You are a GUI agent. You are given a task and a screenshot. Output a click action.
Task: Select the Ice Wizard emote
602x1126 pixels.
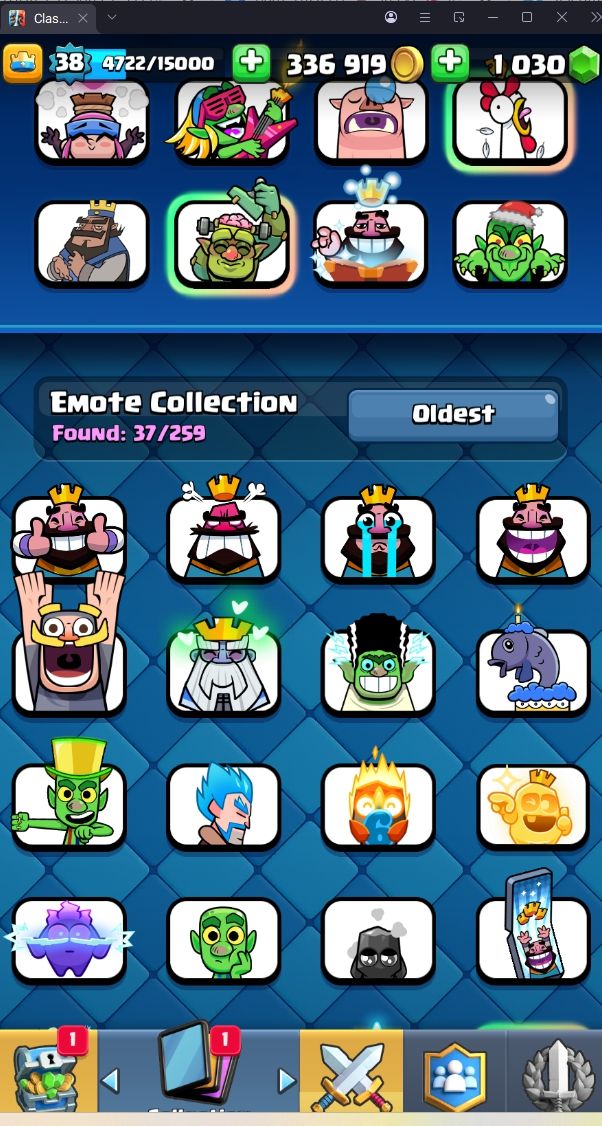point(223,805)
